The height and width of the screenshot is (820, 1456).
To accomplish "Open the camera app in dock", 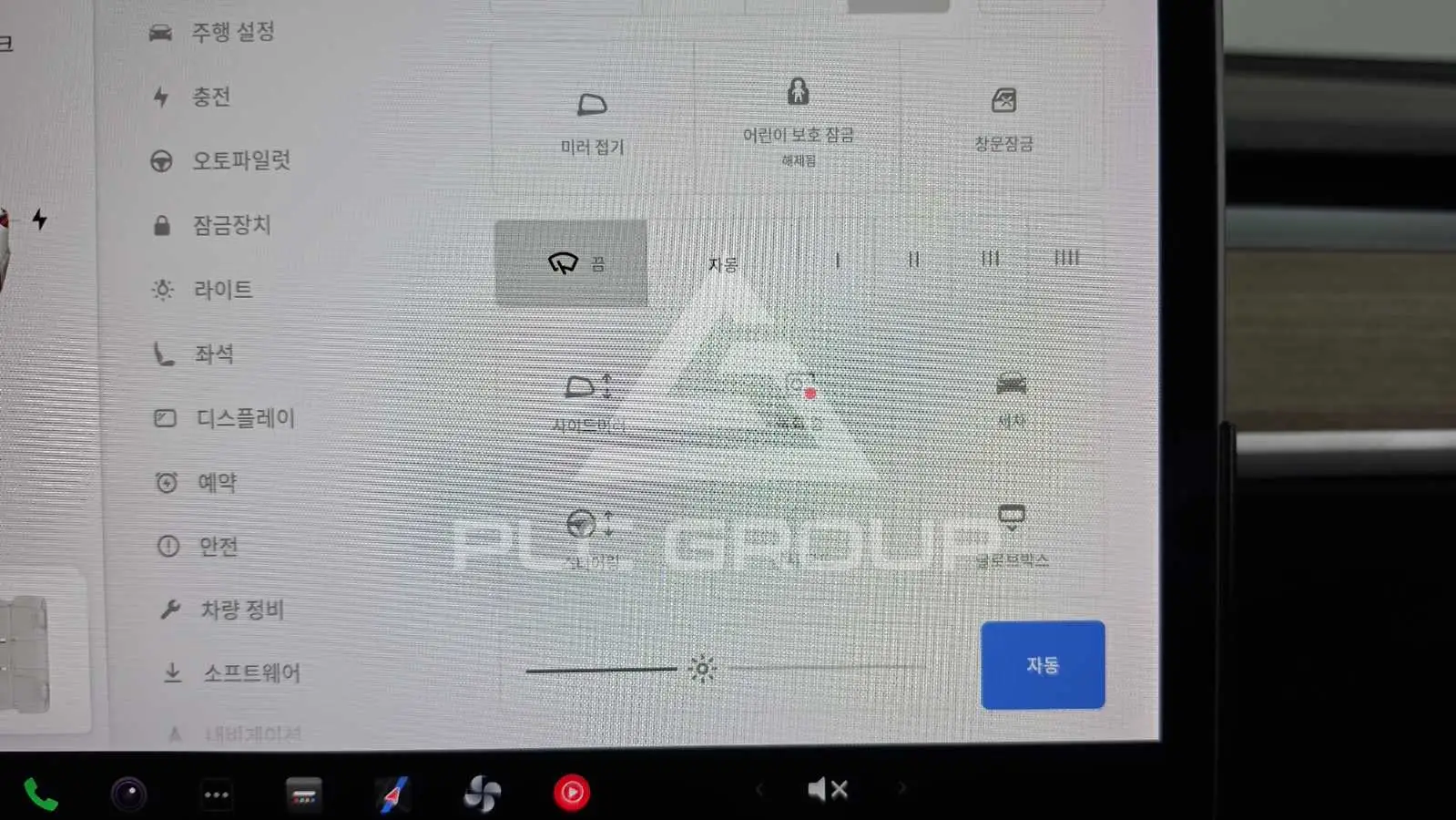I will click(x=128, y=794).
